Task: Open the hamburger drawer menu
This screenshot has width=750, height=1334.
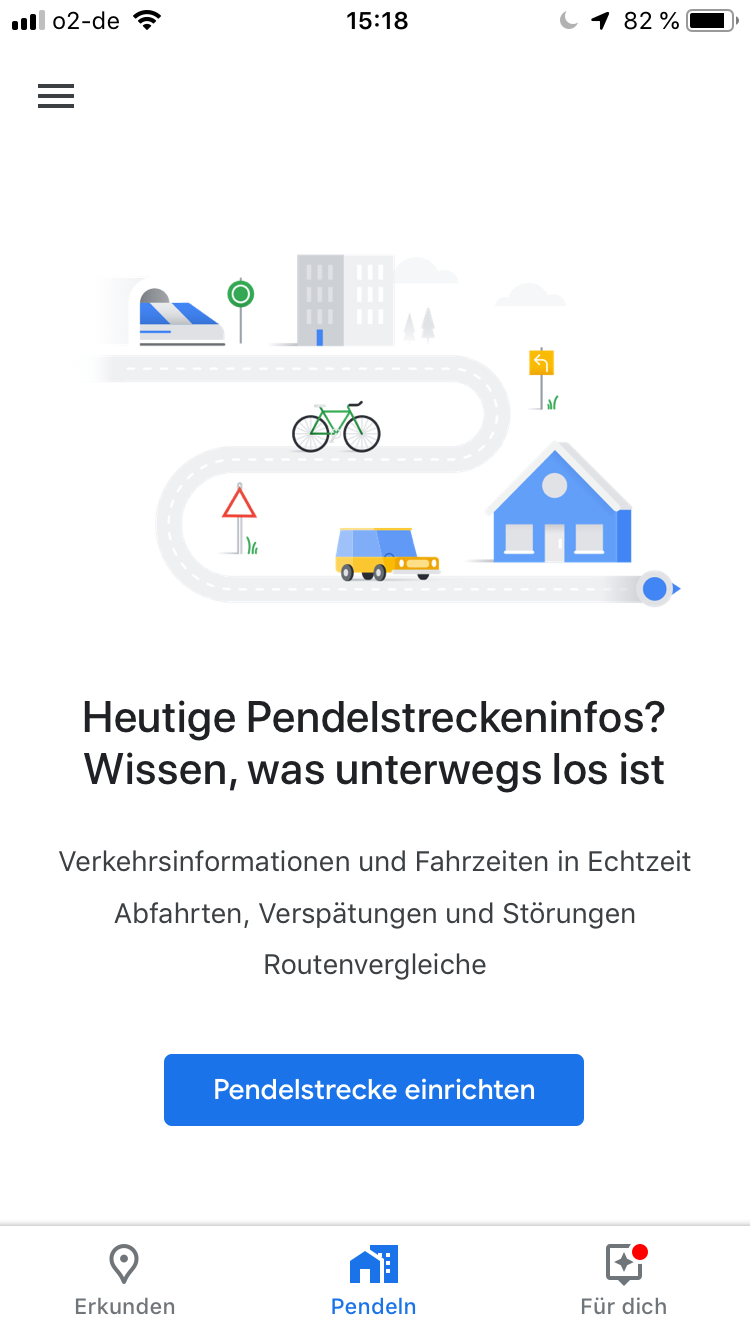Action: point(56,95)
